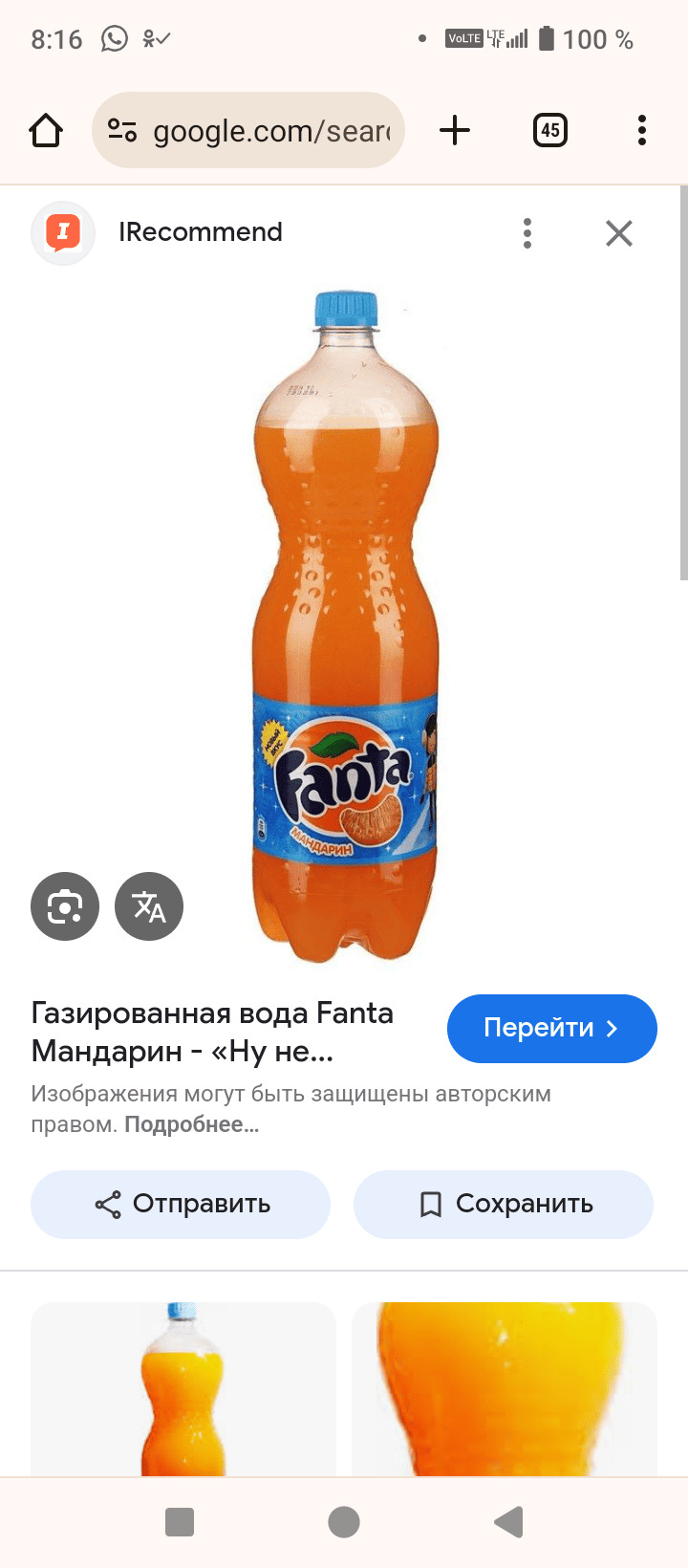Open recent apps from the navigation bar
The height and width of the screenshot is (1568, 688).
tap(180, 1522)
